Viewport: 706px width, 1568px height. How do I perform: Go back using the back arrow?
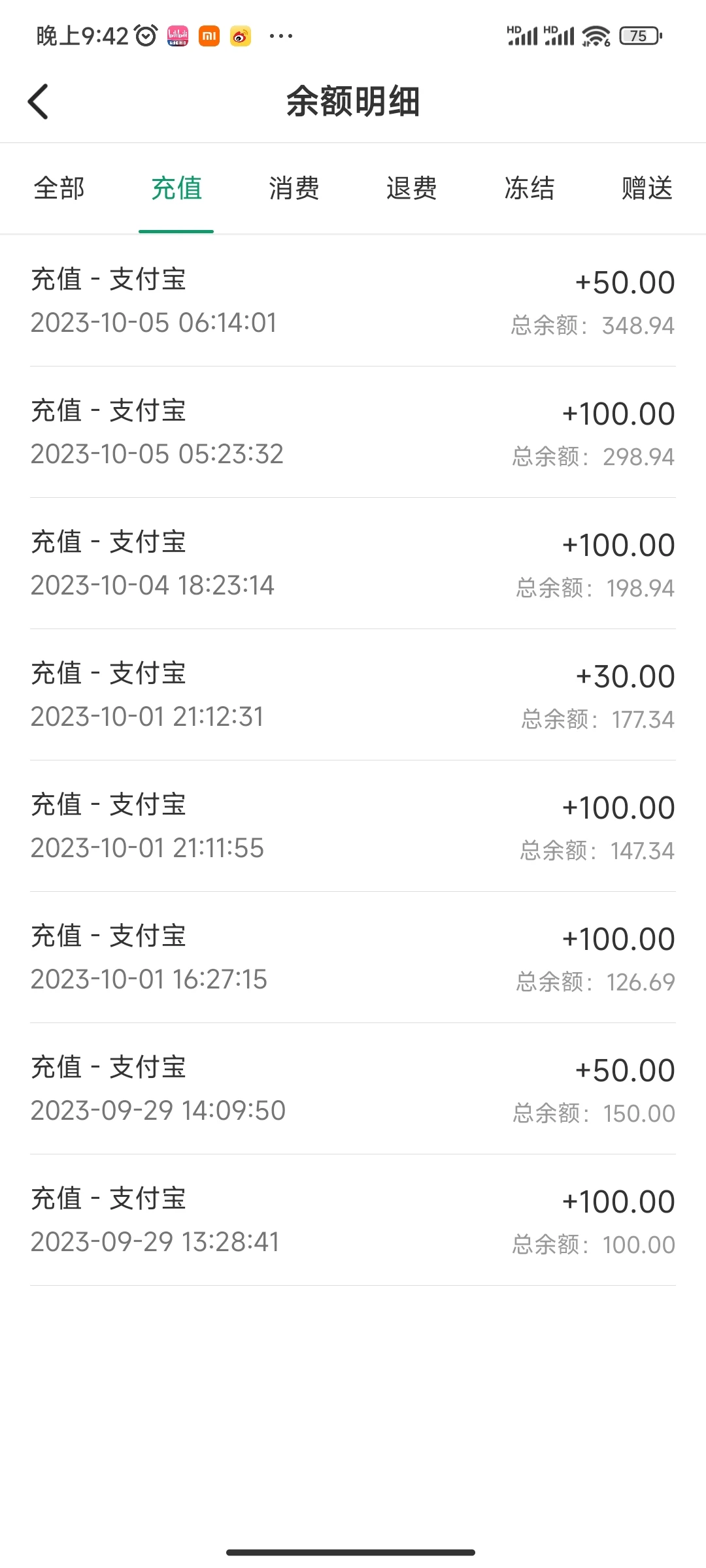(38, 102)
